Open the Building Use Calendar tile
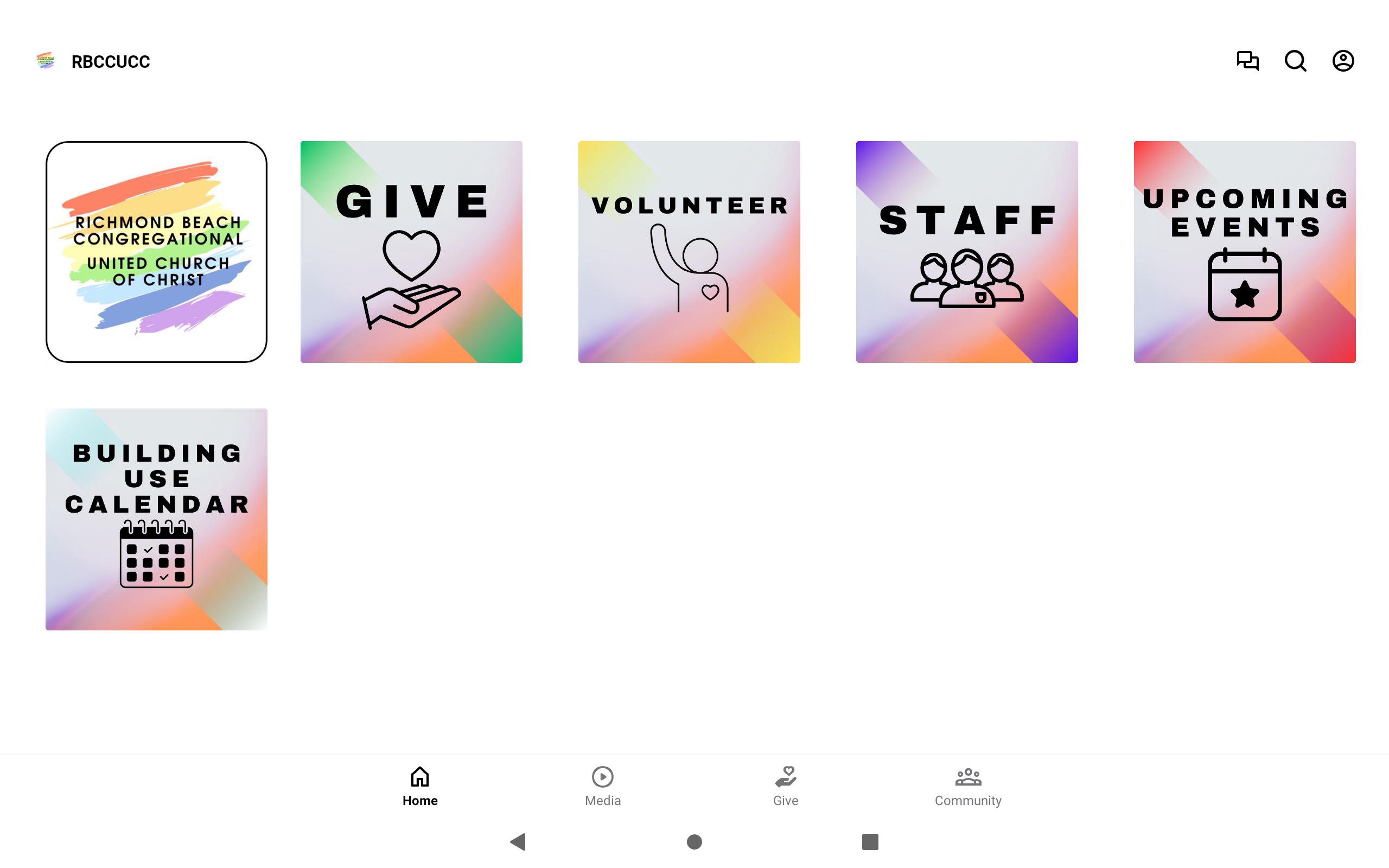Image resolution: width=1389 pixels, height=868 pixels. click(156, 519)
